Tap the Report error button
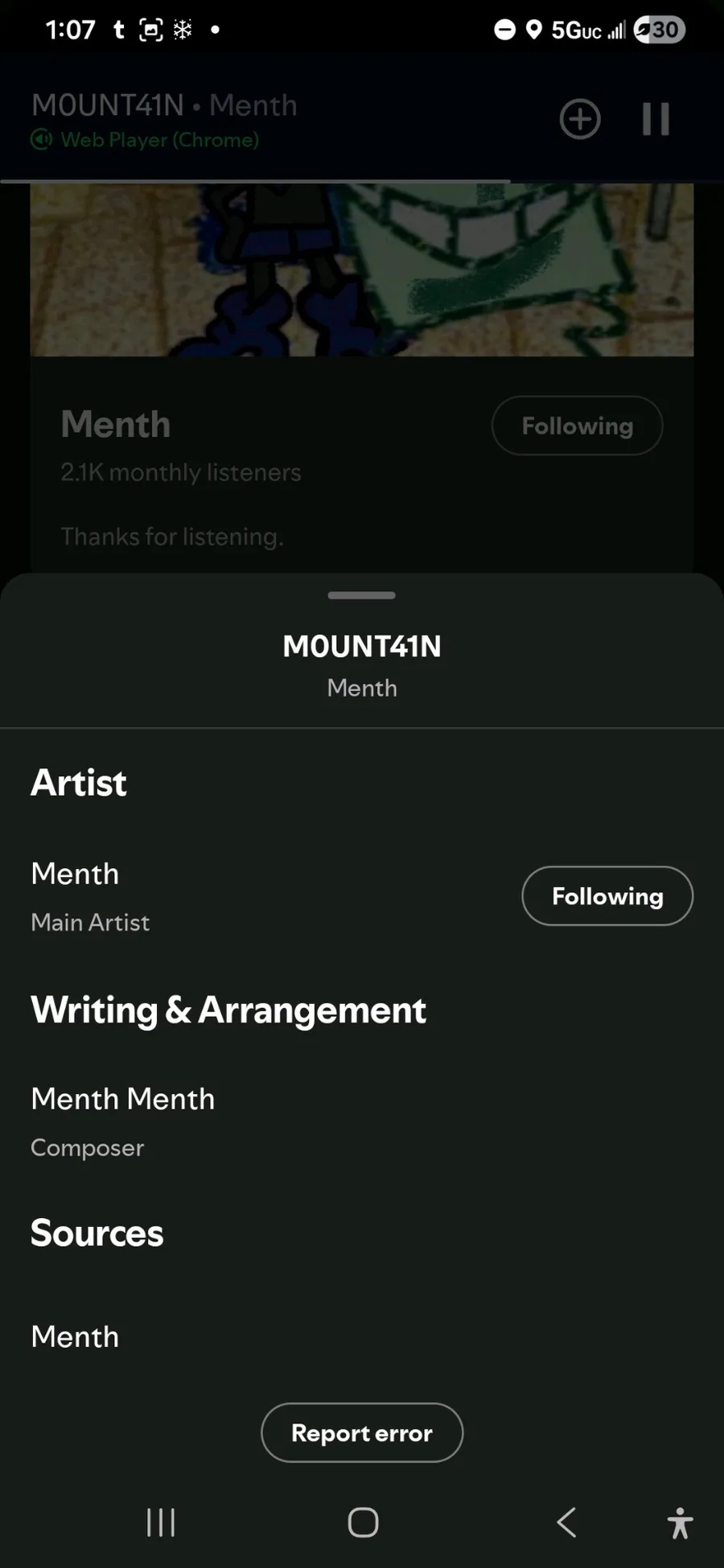Screen dimensions: 724x1568 tap(362, 1433)
